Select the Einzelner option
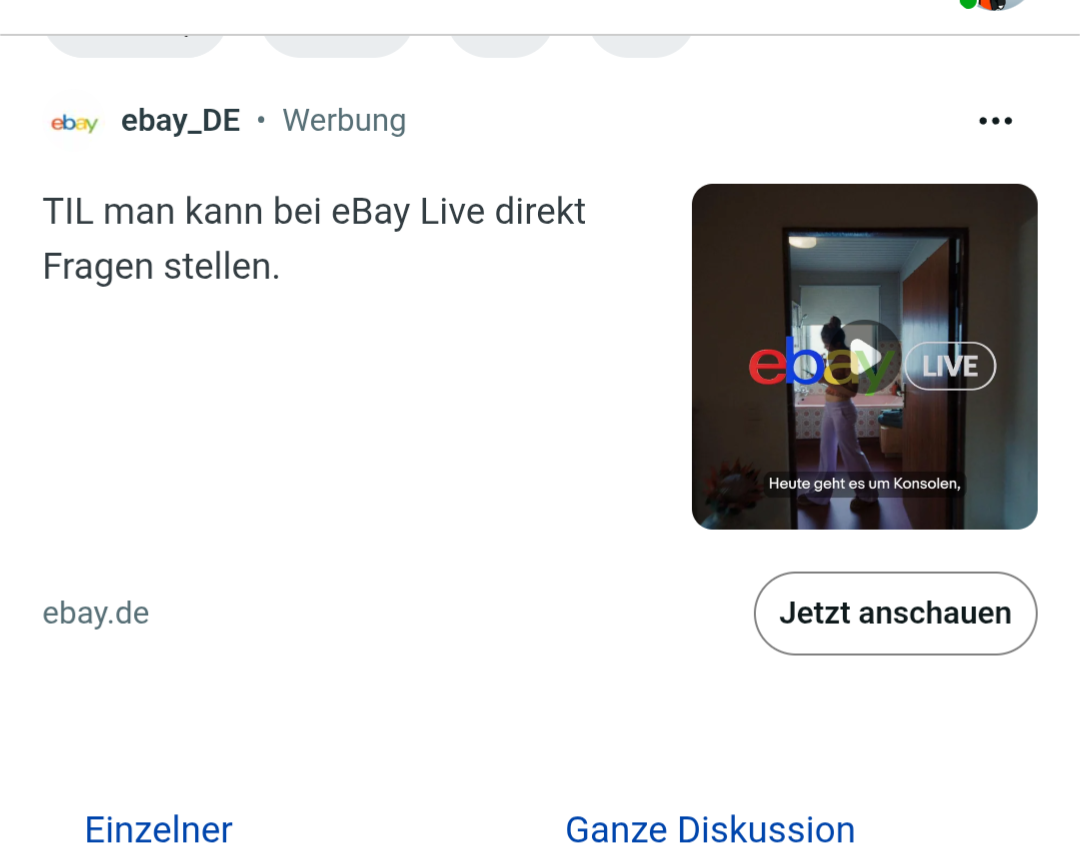1080x867 pixels. point(158,830)
